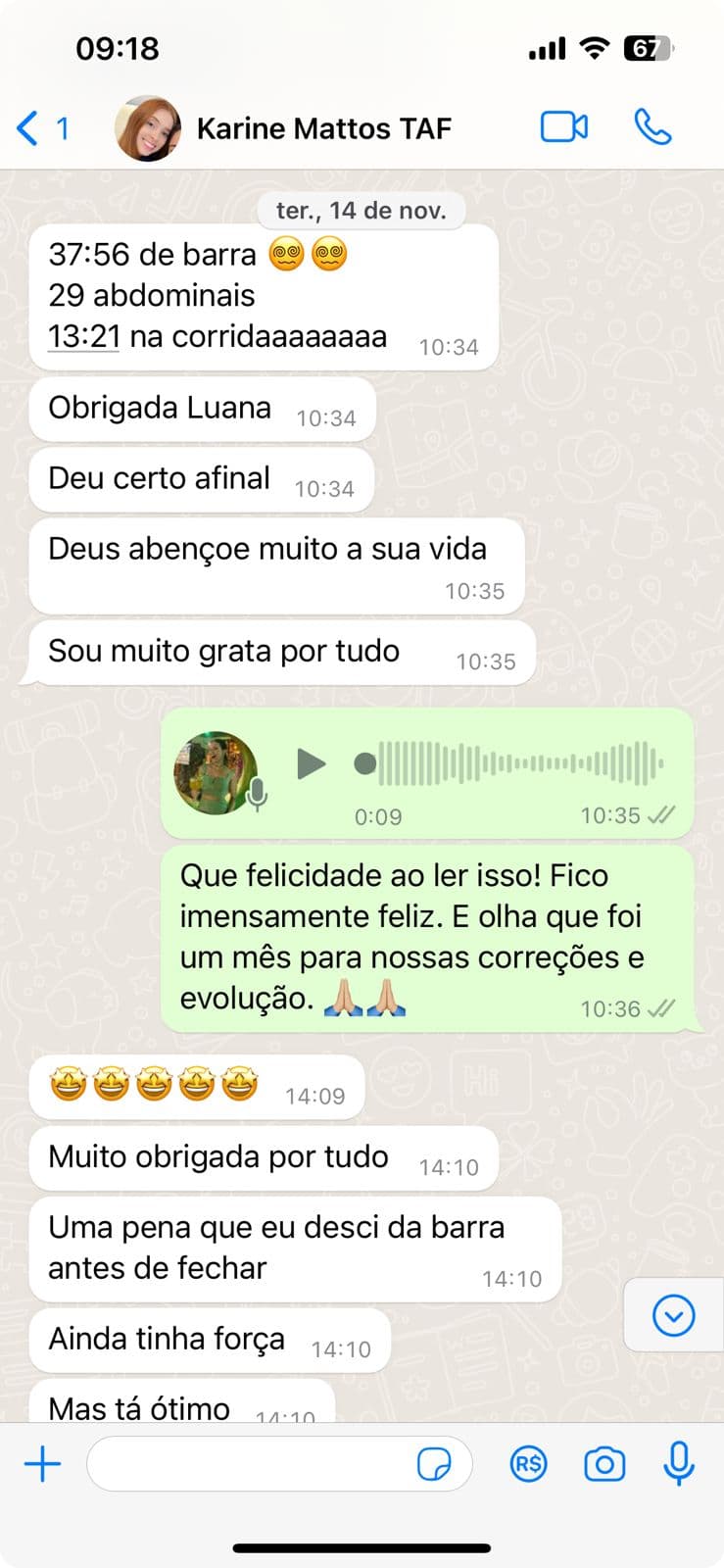Open the camera icon near input field
The height and width of the screenshot is (1568, 724).
604,1463
